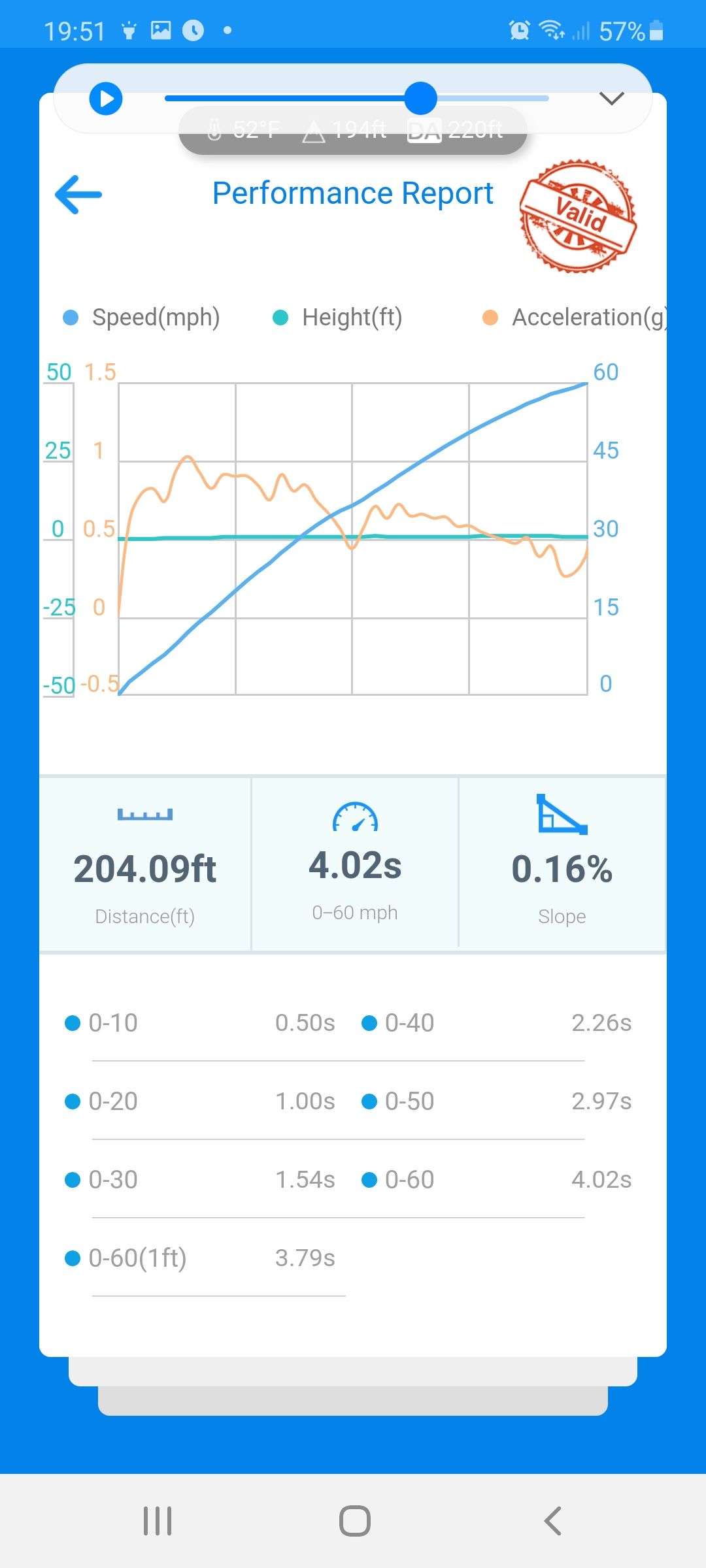Expand the chevron dropdown at top
The height and width of the screenshot is (1568, 706).
pos(611,99)
